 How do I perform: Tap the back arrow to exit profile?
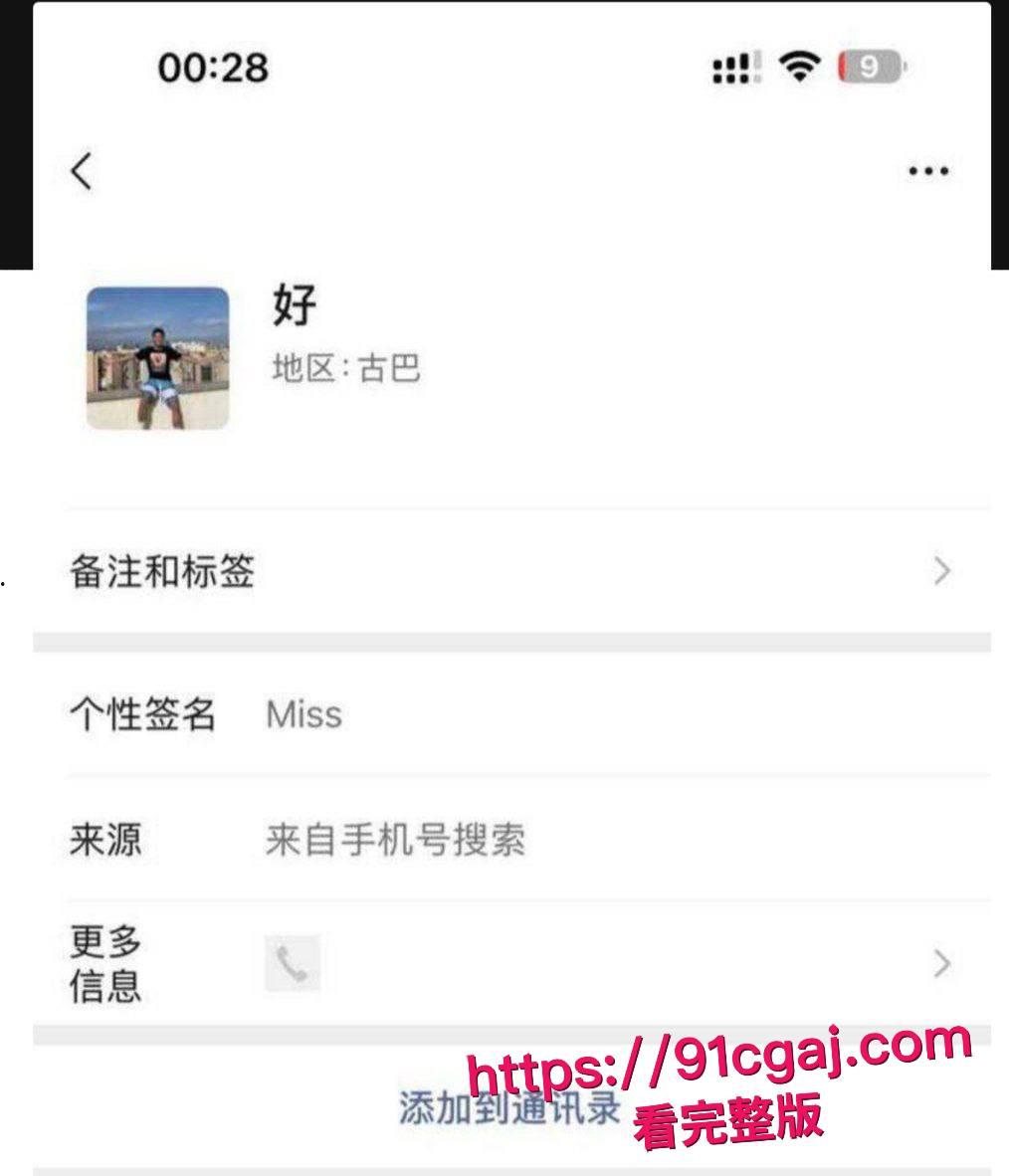click(81, 171)
